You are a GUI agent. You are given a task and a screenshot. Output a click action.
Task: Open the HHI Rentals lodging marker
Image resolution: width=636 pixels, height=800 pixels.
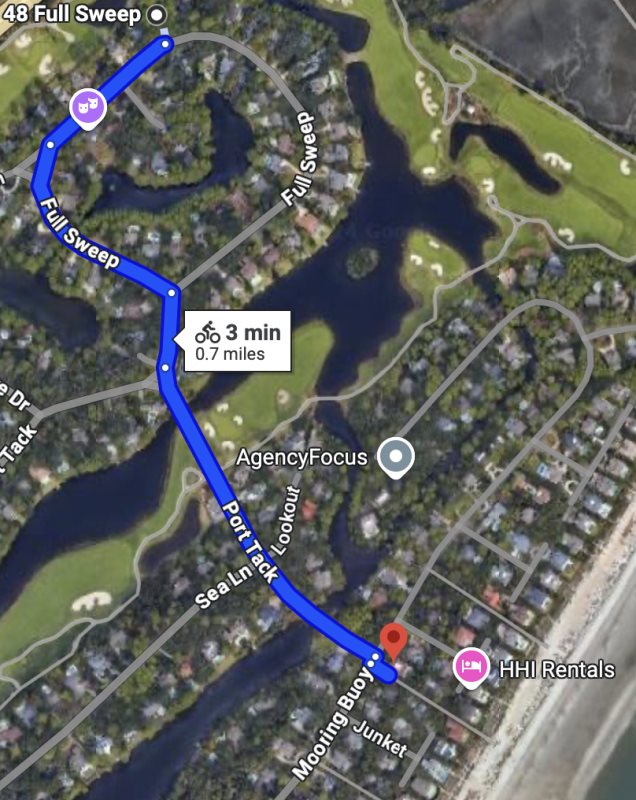[469, 666]
